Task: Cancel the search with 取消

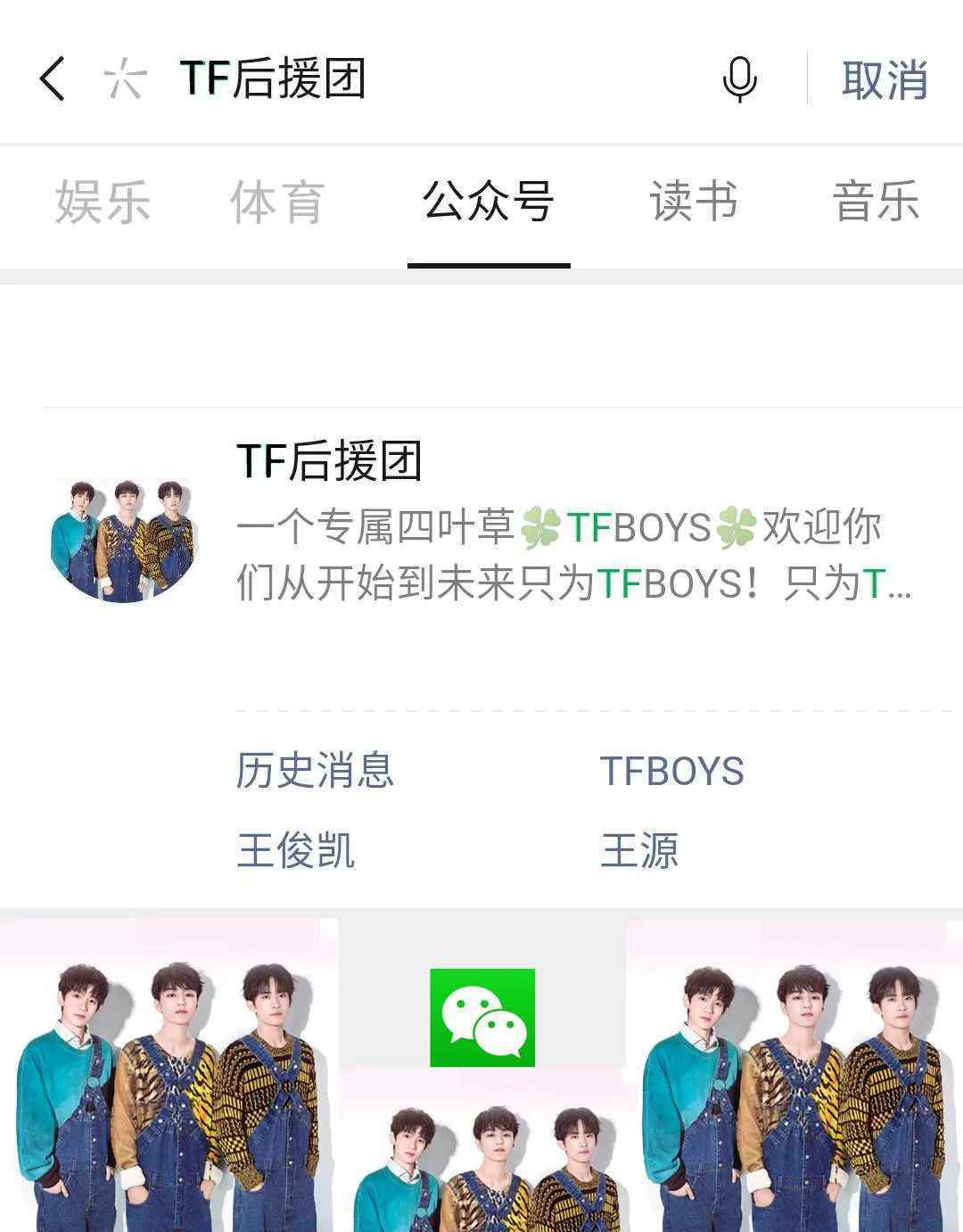Action: (x=884, y=79)
